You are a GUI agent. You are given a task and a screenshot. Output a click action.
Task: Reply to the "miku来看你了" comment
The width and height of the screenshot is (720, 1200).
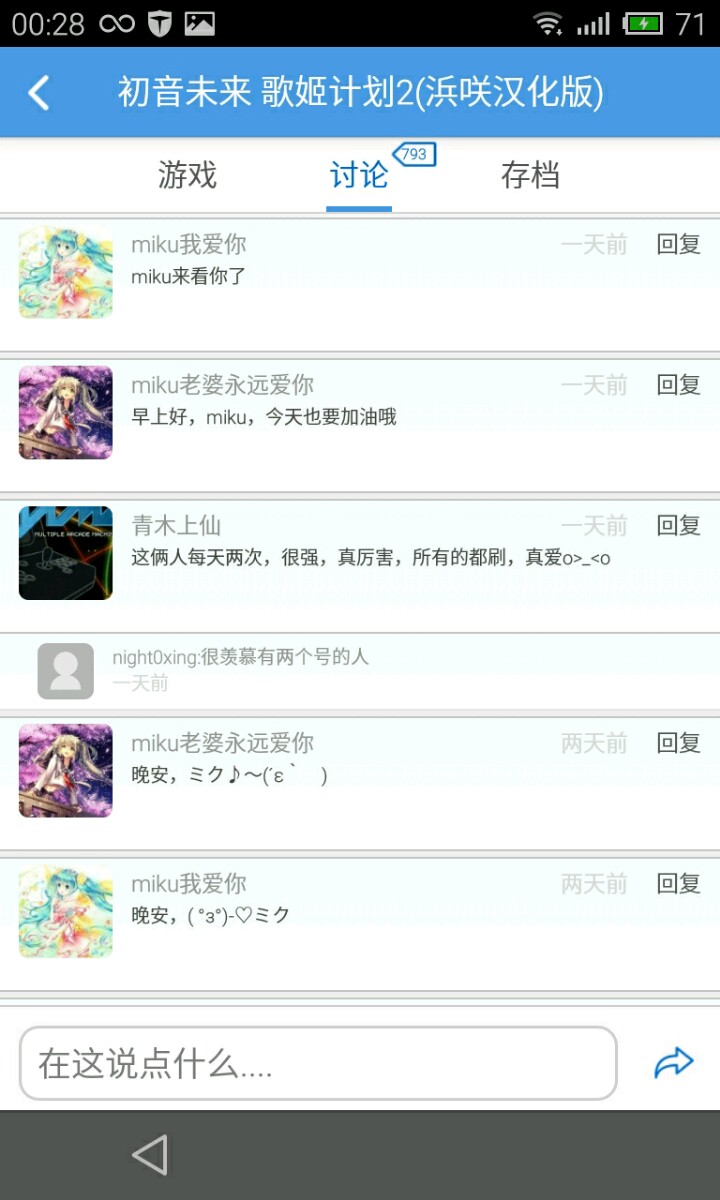coord(678,244)
